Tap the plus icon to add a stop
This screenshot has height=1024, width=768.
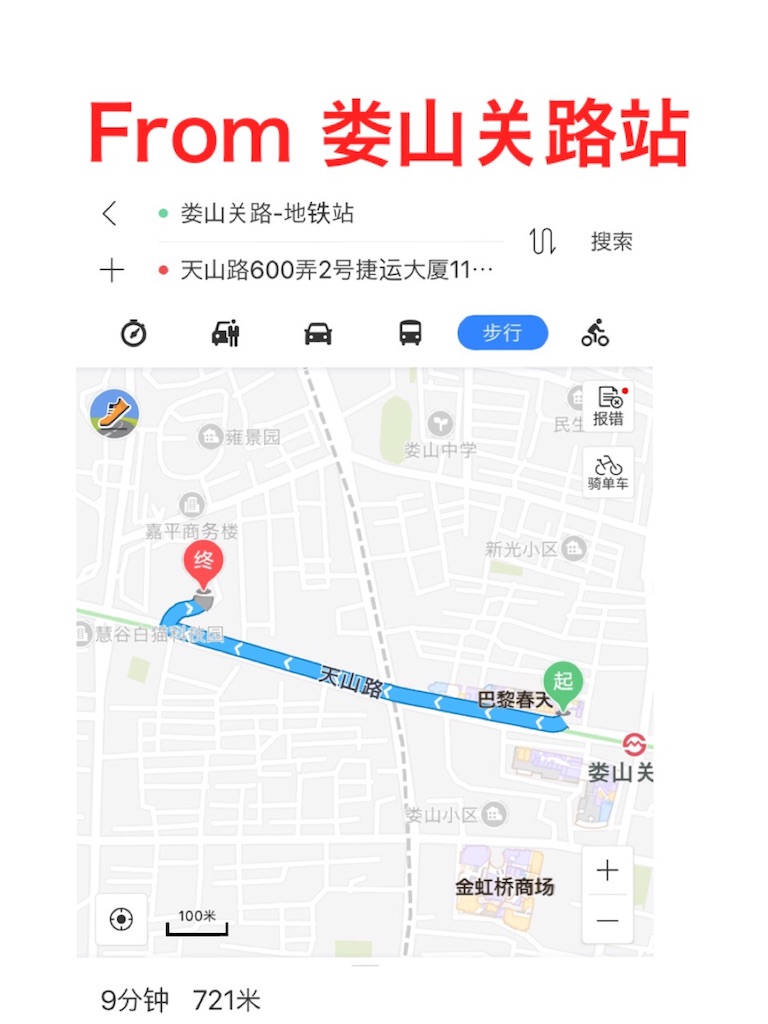[x=111, y=269]
